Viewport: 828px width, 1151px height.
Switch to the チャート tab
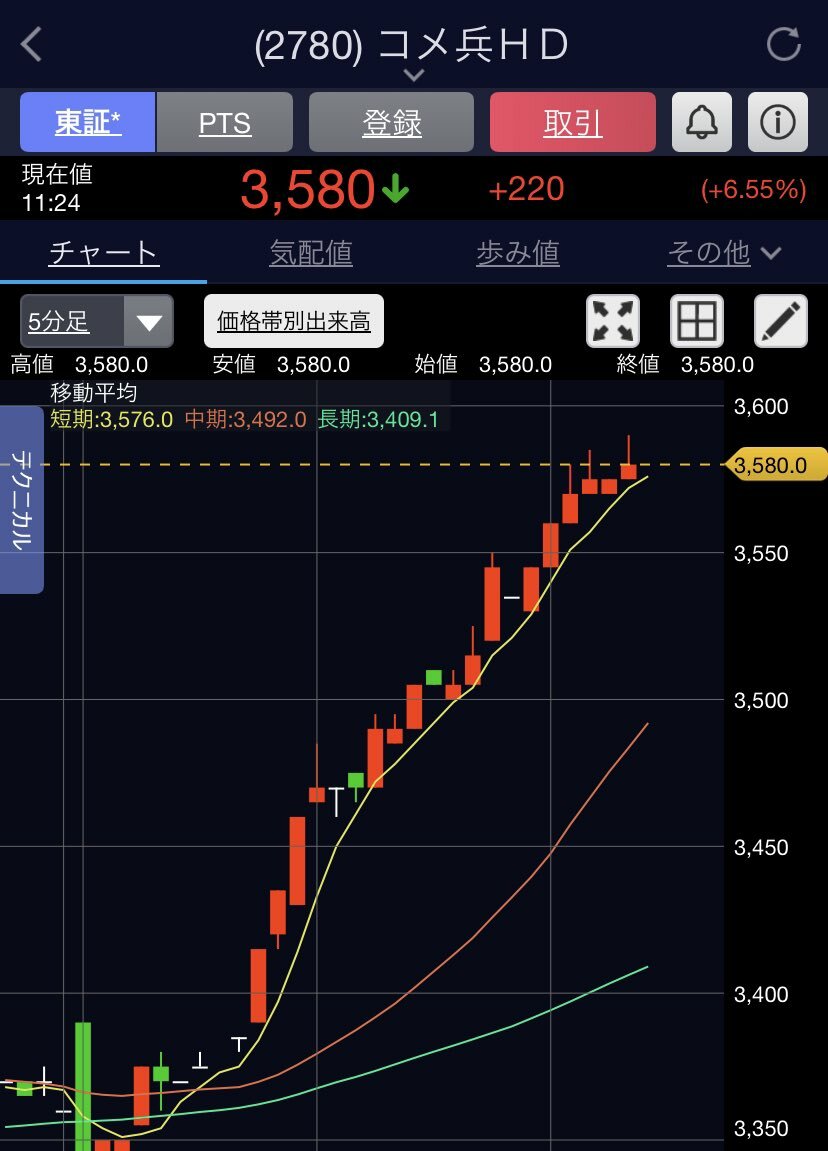point(103,253)
